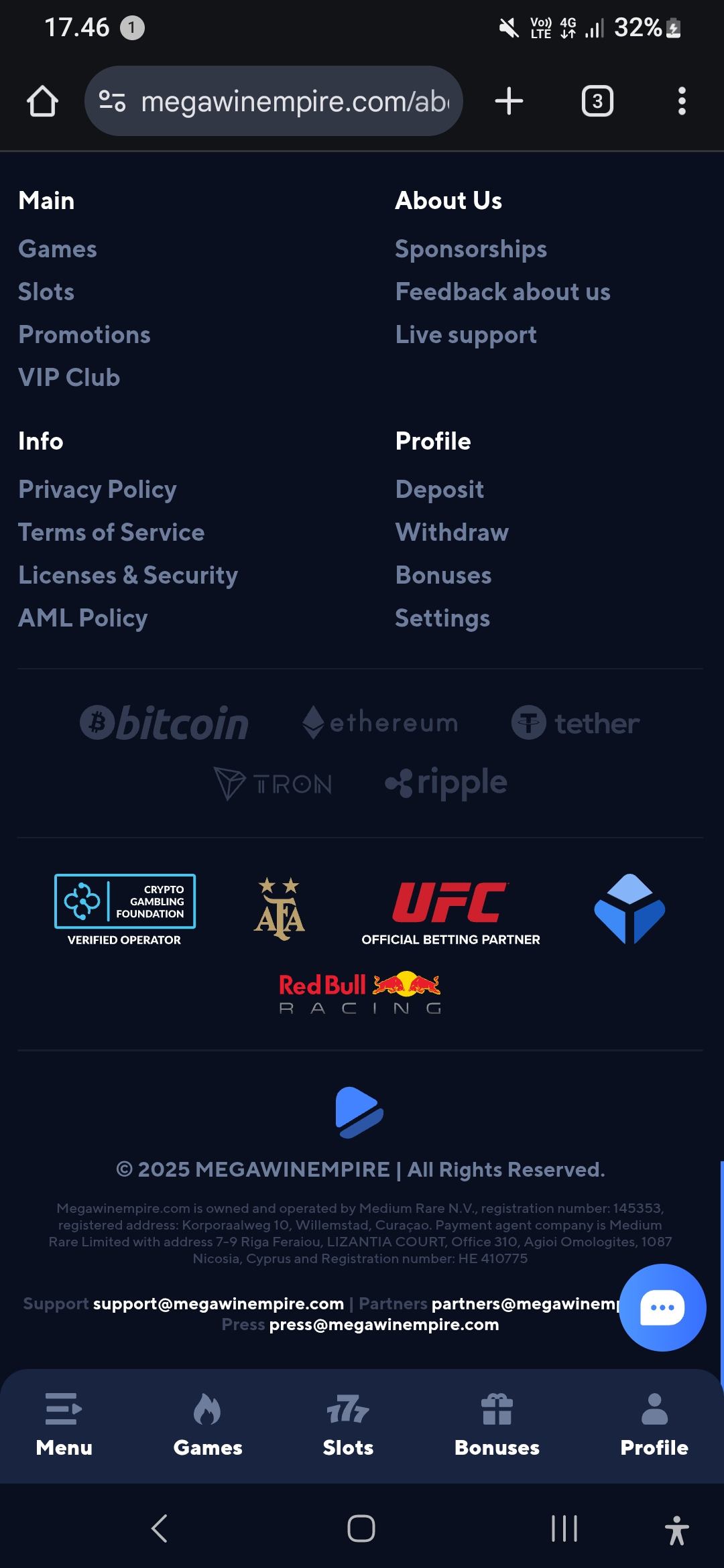Open the tab switcher showing 3 tabs
Screen dimensions: 724x1568
point(597,101)
